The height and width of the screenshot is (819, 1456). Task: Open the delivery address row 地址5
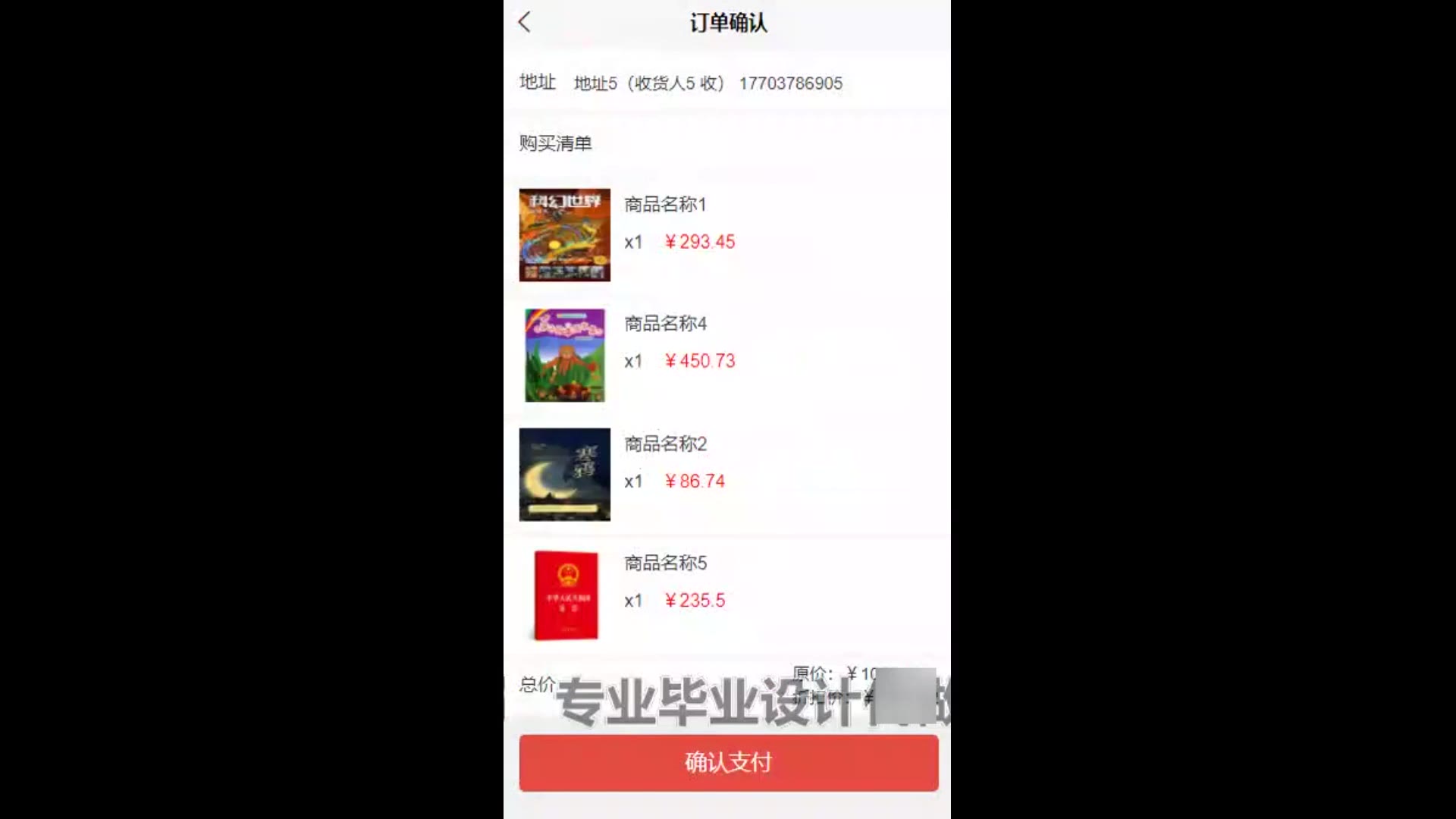[x=707, y=83]
